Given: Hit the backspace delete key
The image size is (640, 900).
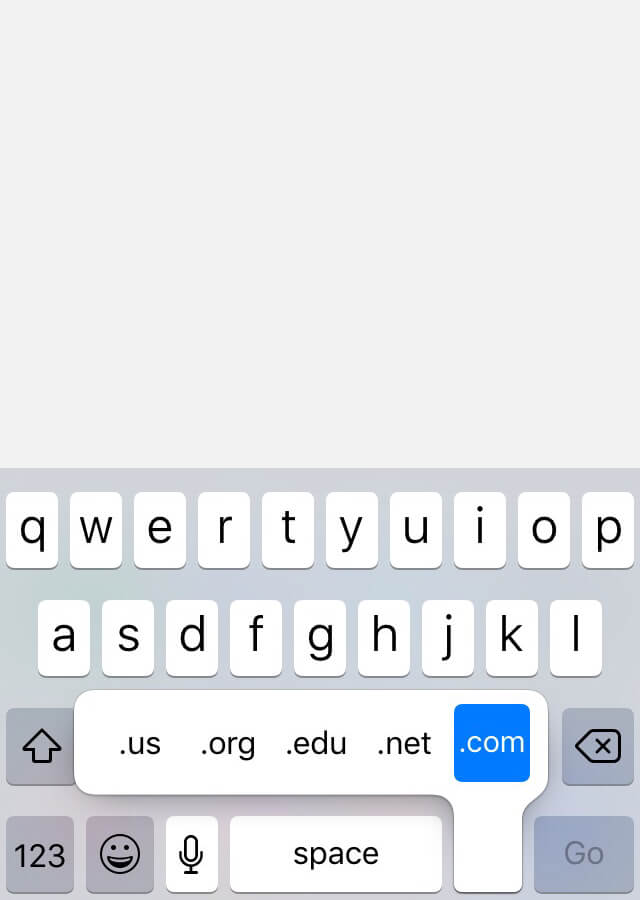Looking at the screenshot, I should (x=598, y=746).
